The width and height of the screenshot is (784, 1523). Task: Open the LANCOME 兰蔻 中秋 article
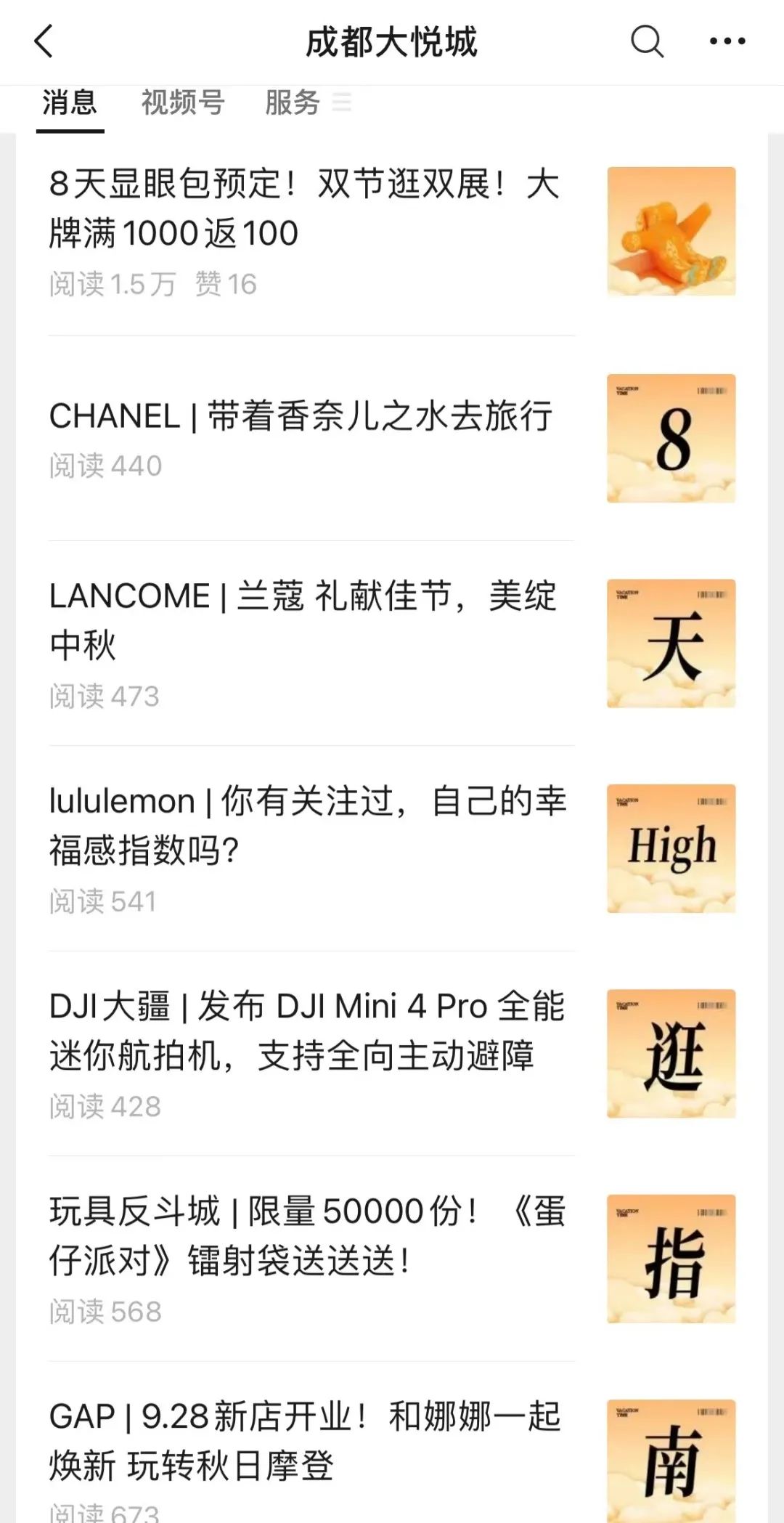(x=303, y=620)
